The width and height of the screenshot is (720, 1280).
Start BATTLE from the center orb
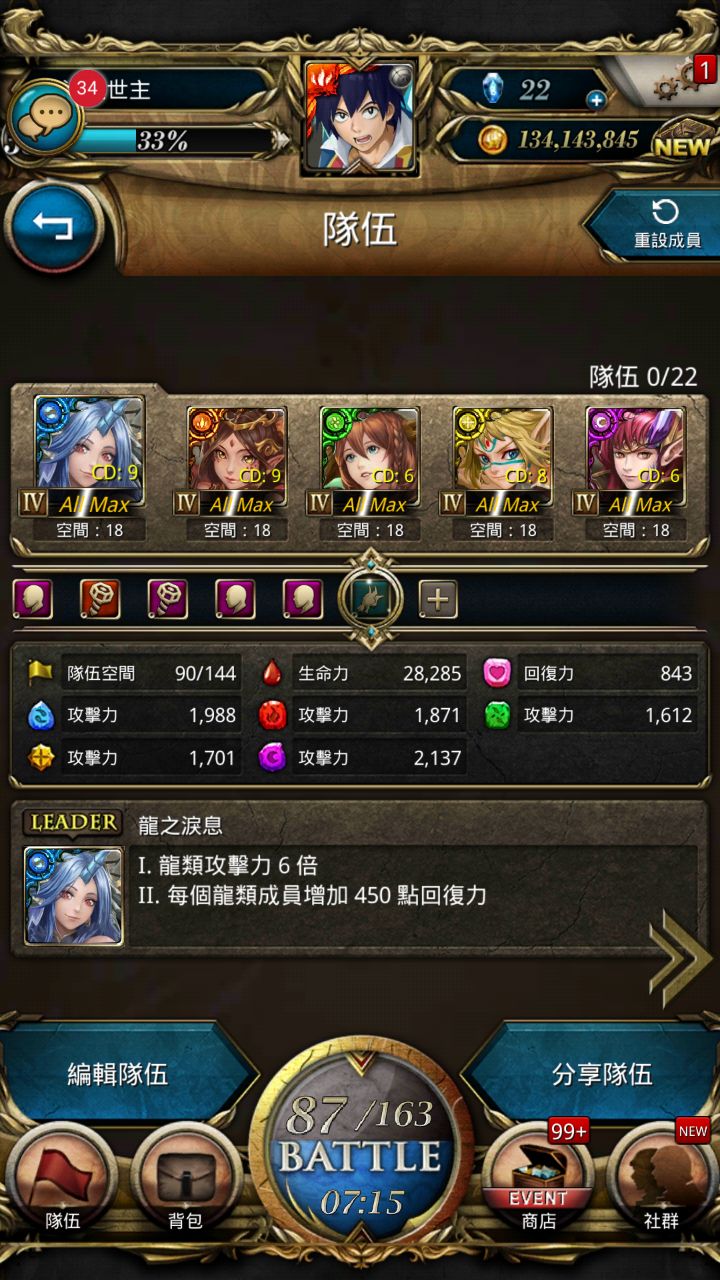[x=360, y=1155]
